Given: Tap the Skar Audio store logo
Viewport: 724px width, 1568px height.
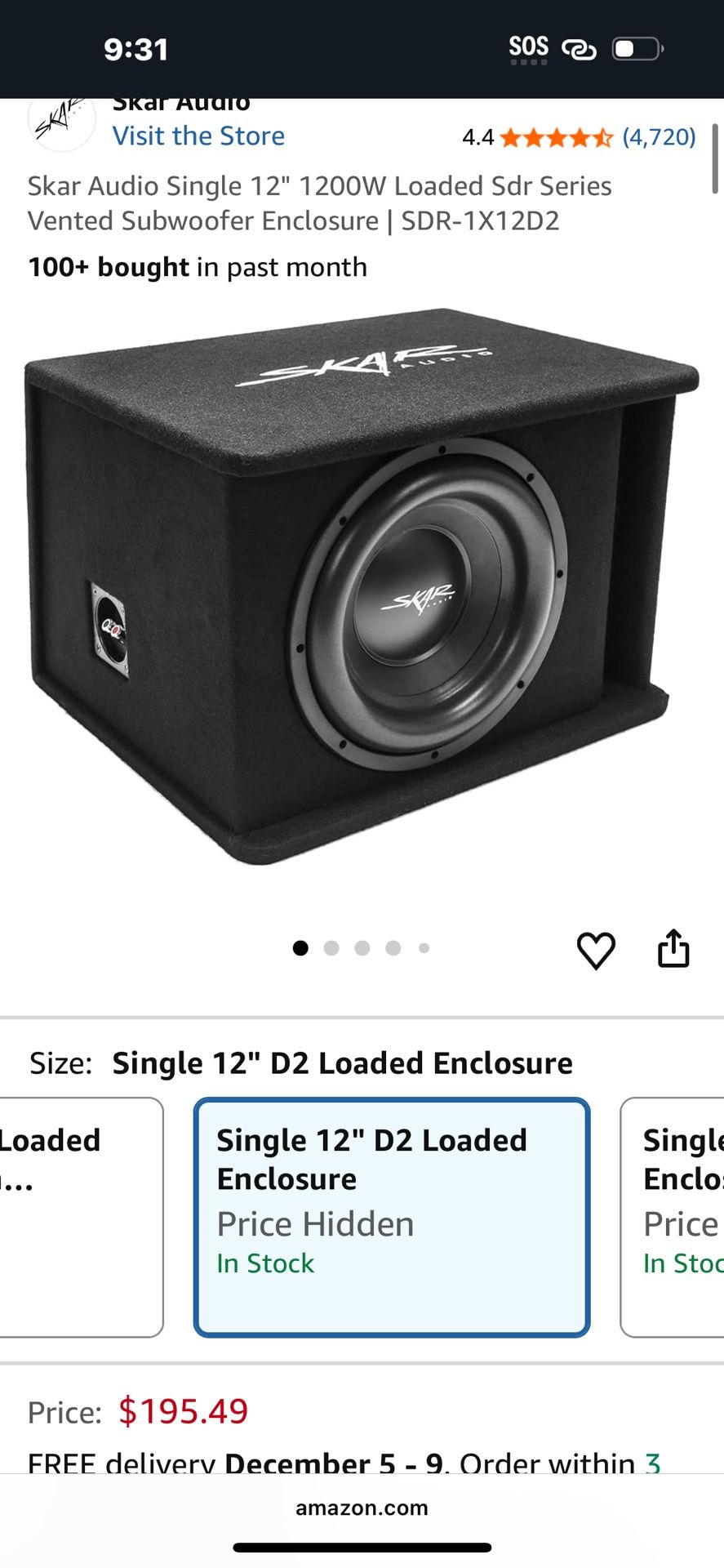Looking at the screenshot, I should pyautogui.click(x=60, y=122).
